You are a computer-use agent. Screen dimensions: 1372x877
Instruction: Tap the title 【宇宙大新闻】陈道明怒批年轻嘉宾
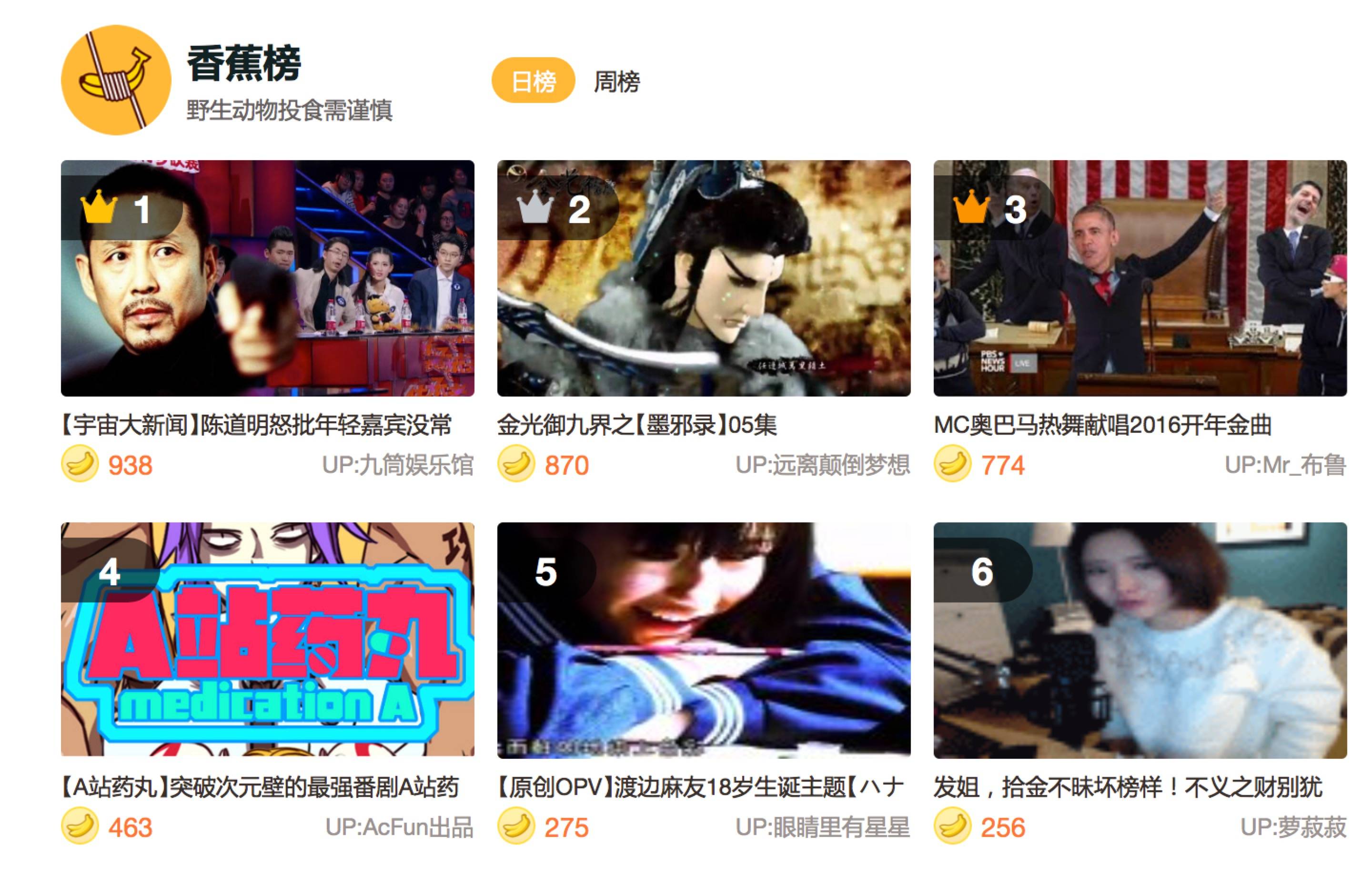tap(256, 425)
